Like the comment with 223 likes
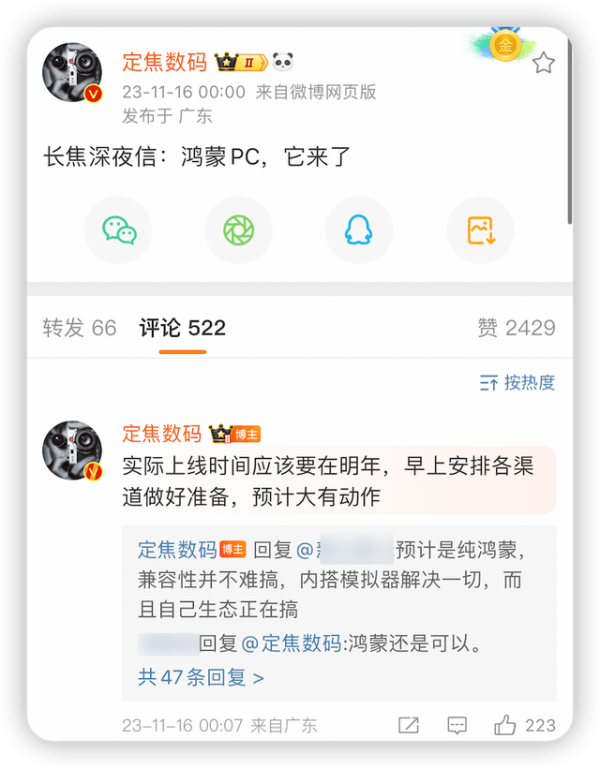600x768 pixels. point(506,725)
